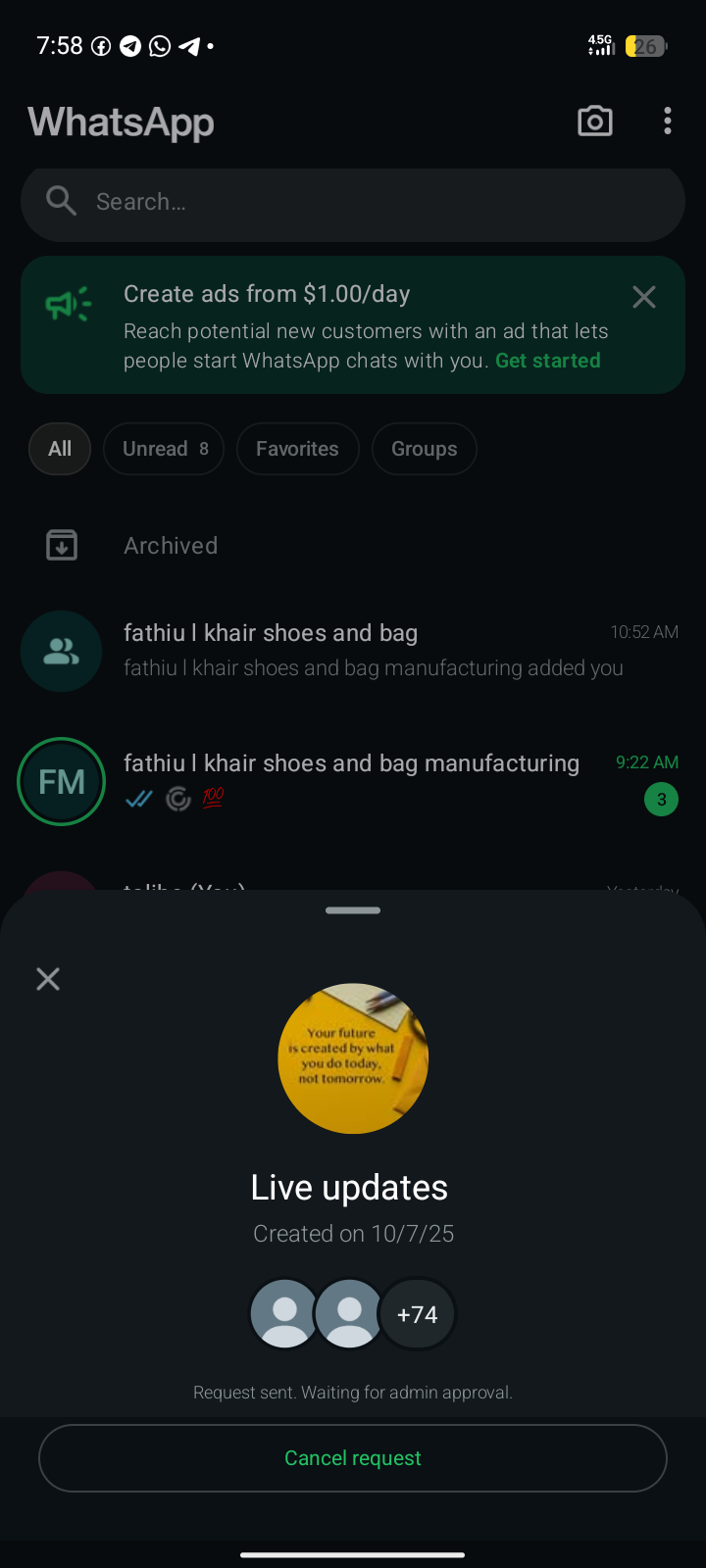
Task: Cancel the group join request
Action: coord(353,1458)
